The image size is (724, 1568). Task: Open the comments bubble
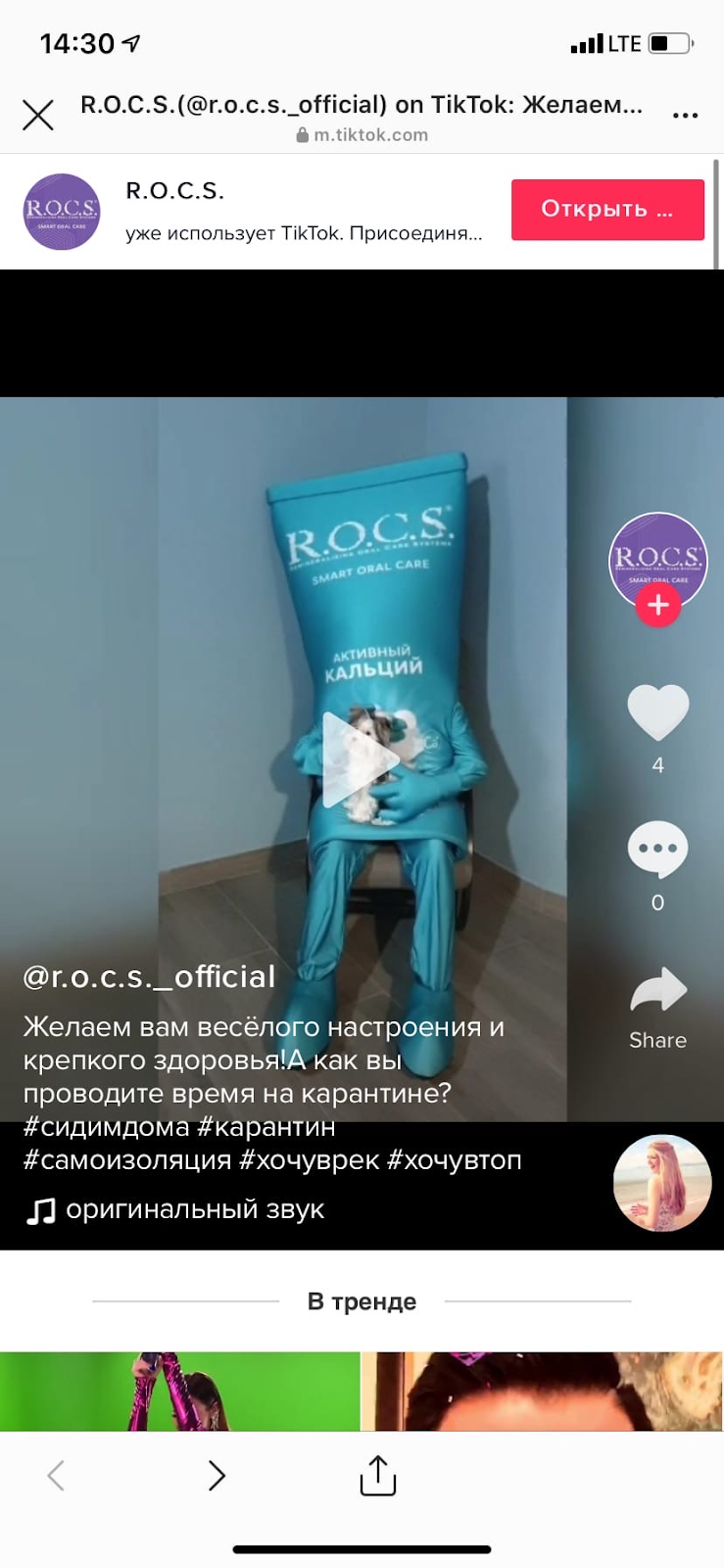pyautogui.click(x=657, y=849)
